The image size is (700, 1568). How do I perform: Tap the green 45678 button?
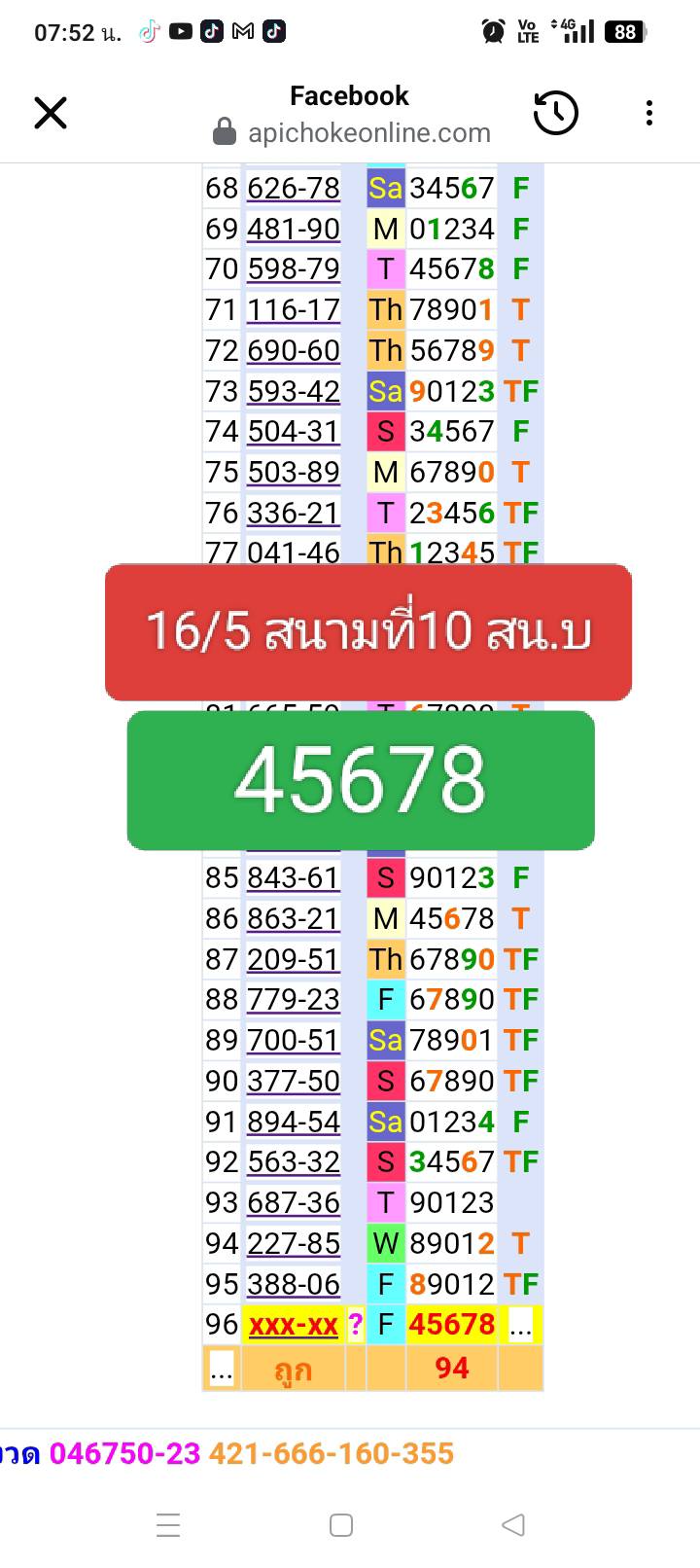[x=361, y=780]
